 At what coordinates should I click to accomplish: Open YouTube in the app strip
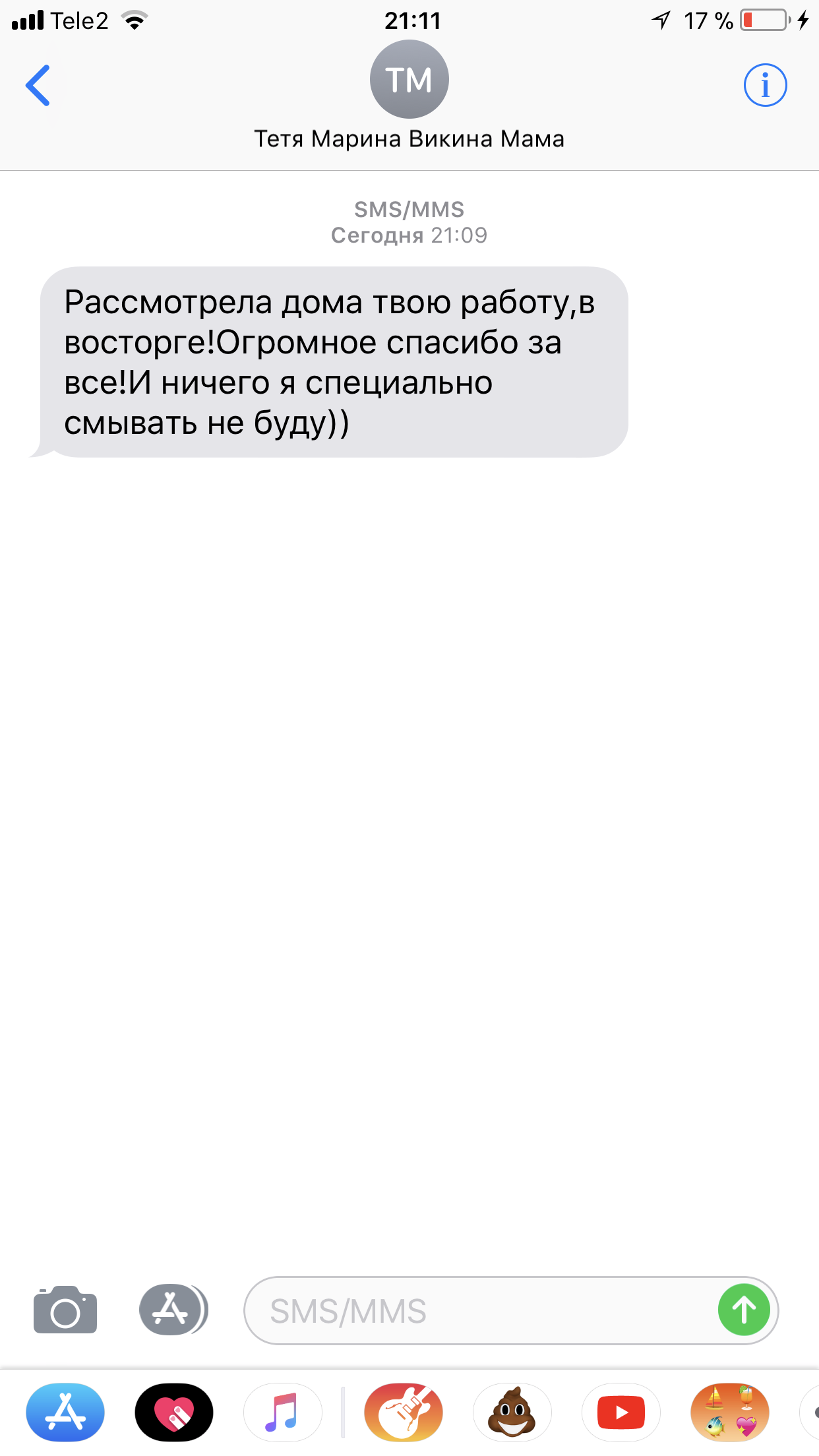(621, 1412)
